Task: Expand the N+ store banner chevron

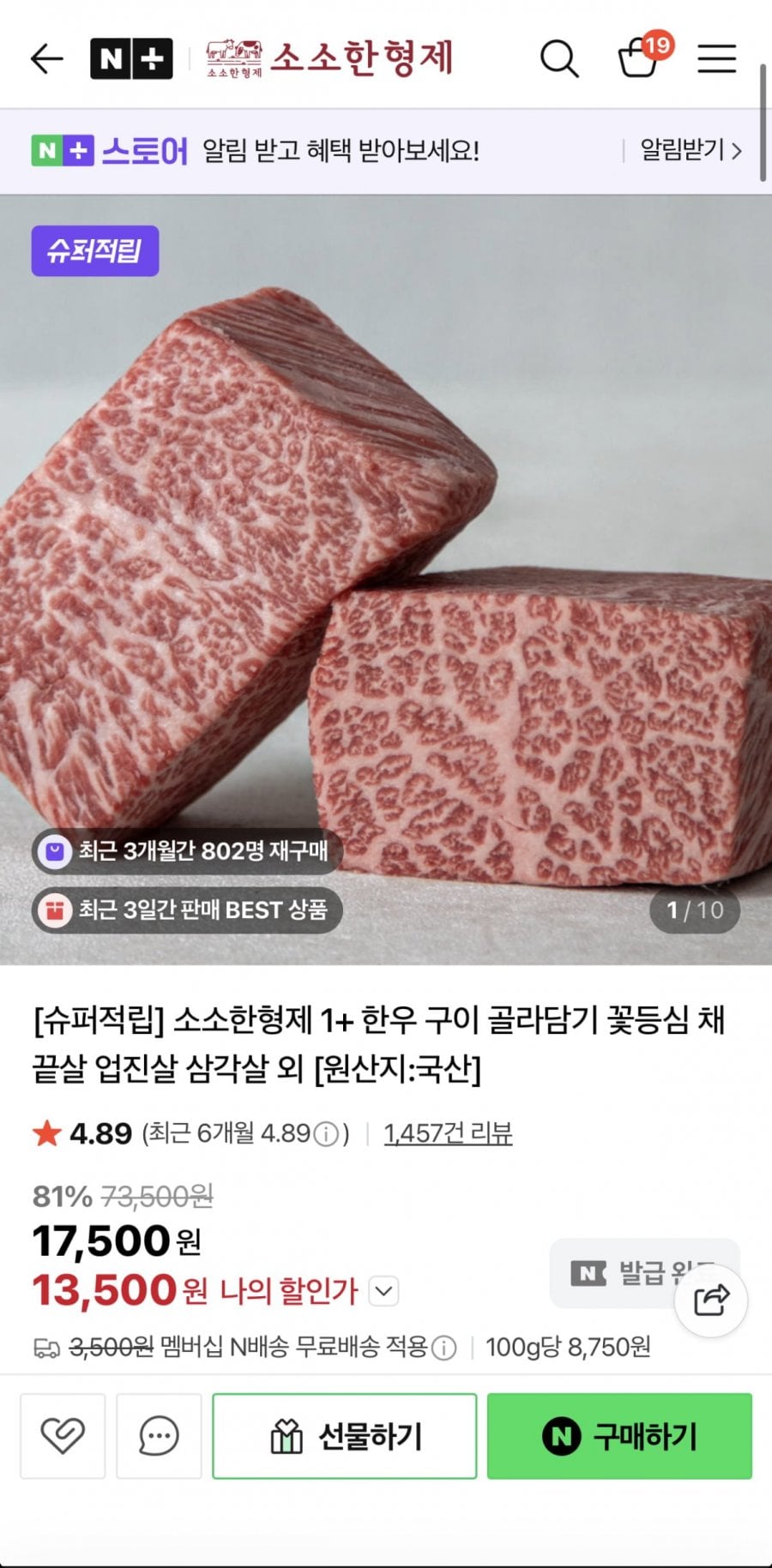Action: tap(736, 149)
